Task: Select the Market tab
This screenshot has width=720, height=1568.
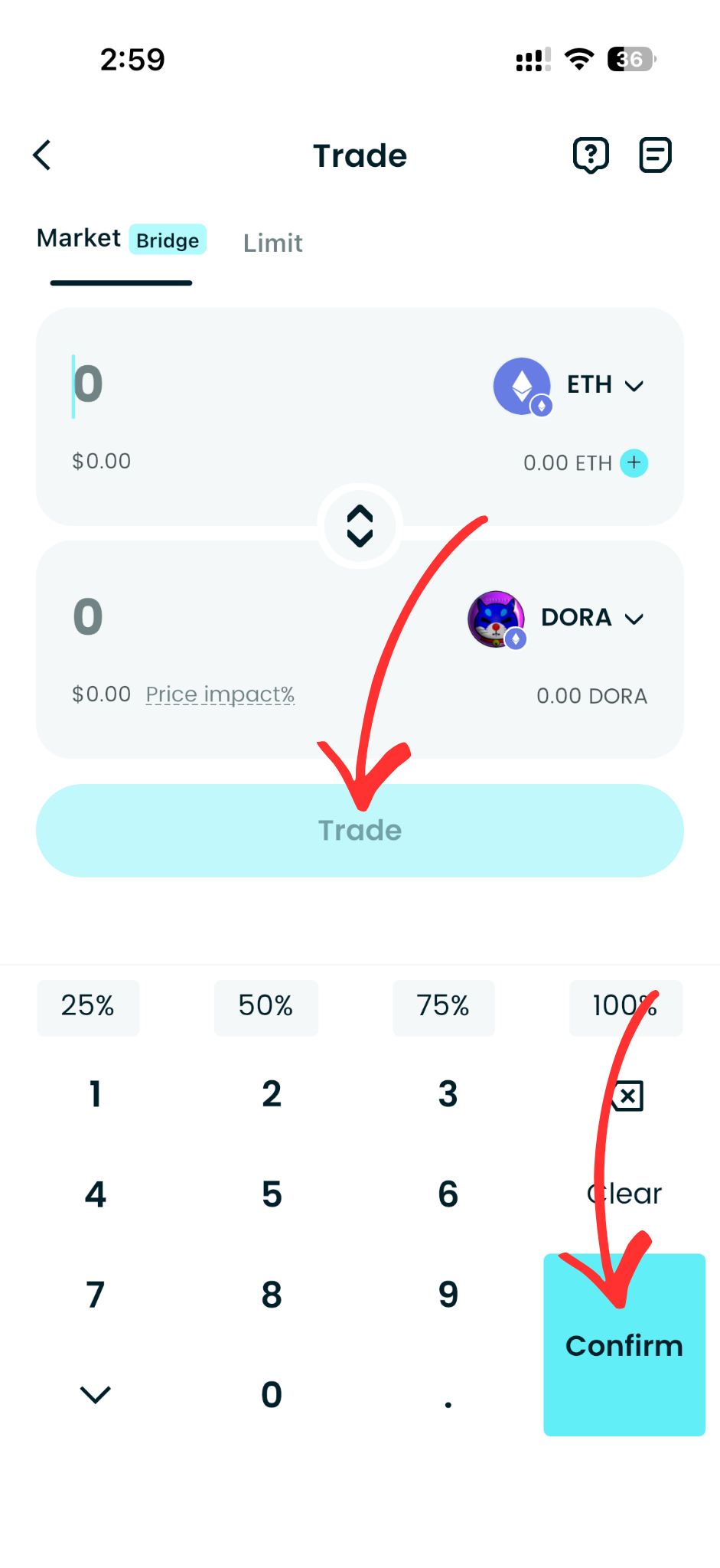Action: click(79, 238)
